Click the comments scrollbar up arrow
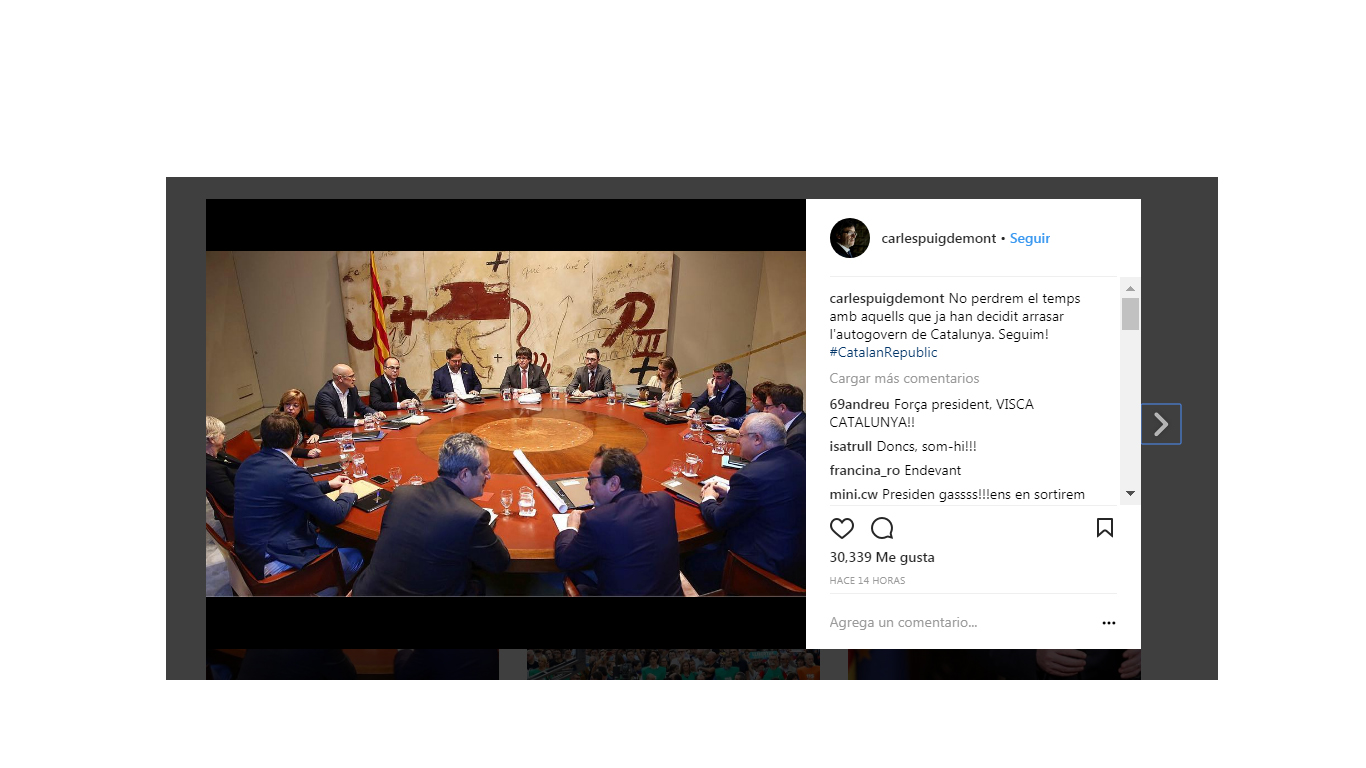The image size is (1366, 768). (x=1130, y=288)
